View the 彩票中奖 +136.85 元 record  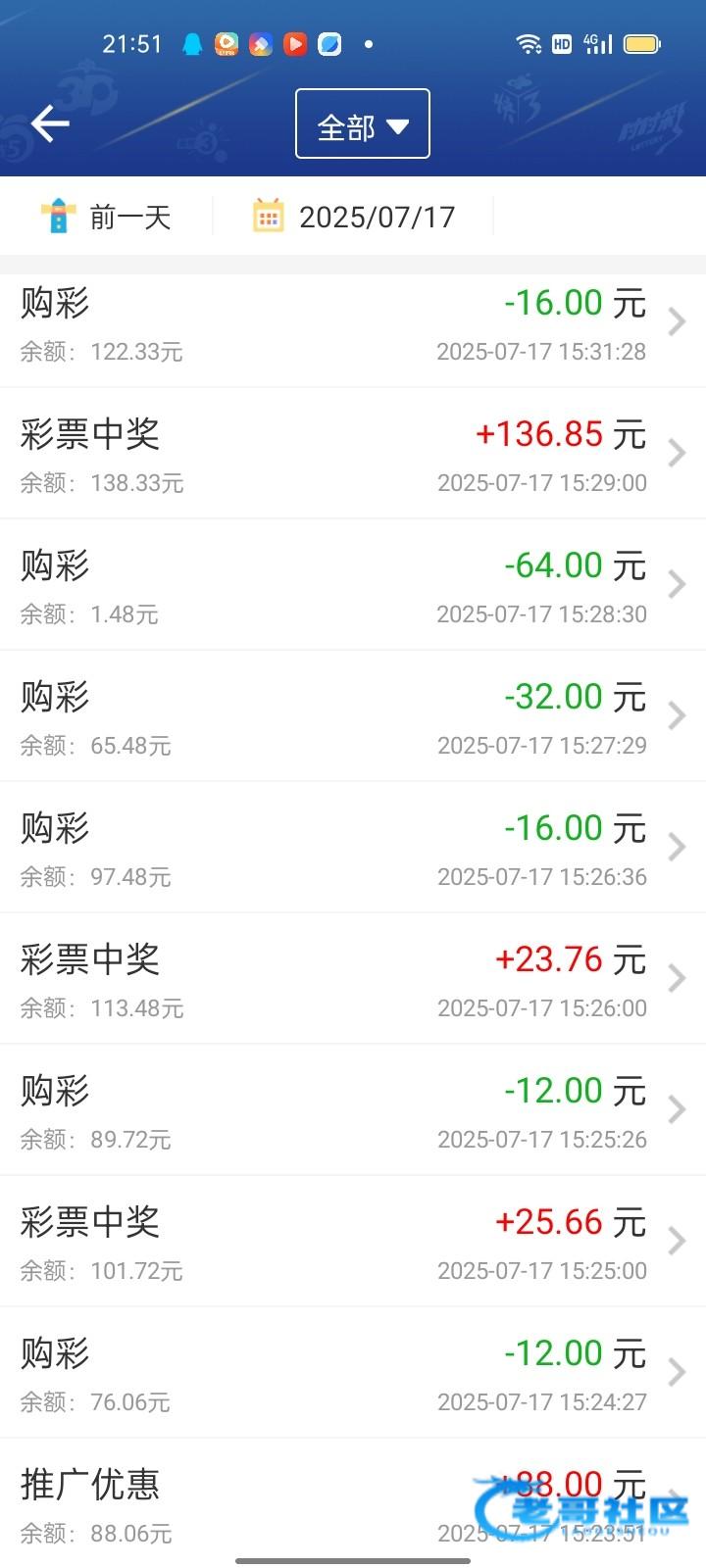tap(353, 454)
